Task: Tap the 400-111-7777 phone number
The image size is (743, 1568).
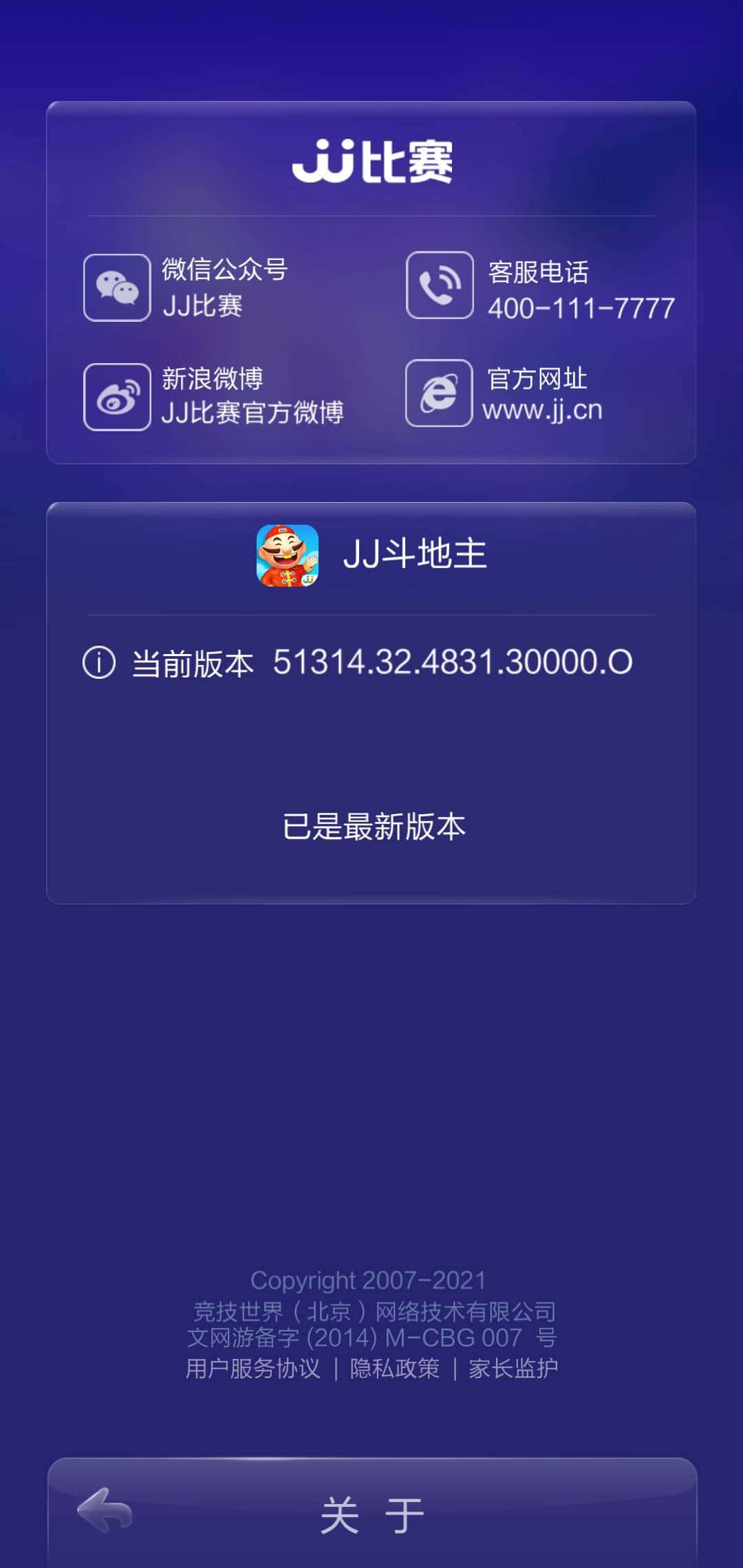Action: pos(581,307)
